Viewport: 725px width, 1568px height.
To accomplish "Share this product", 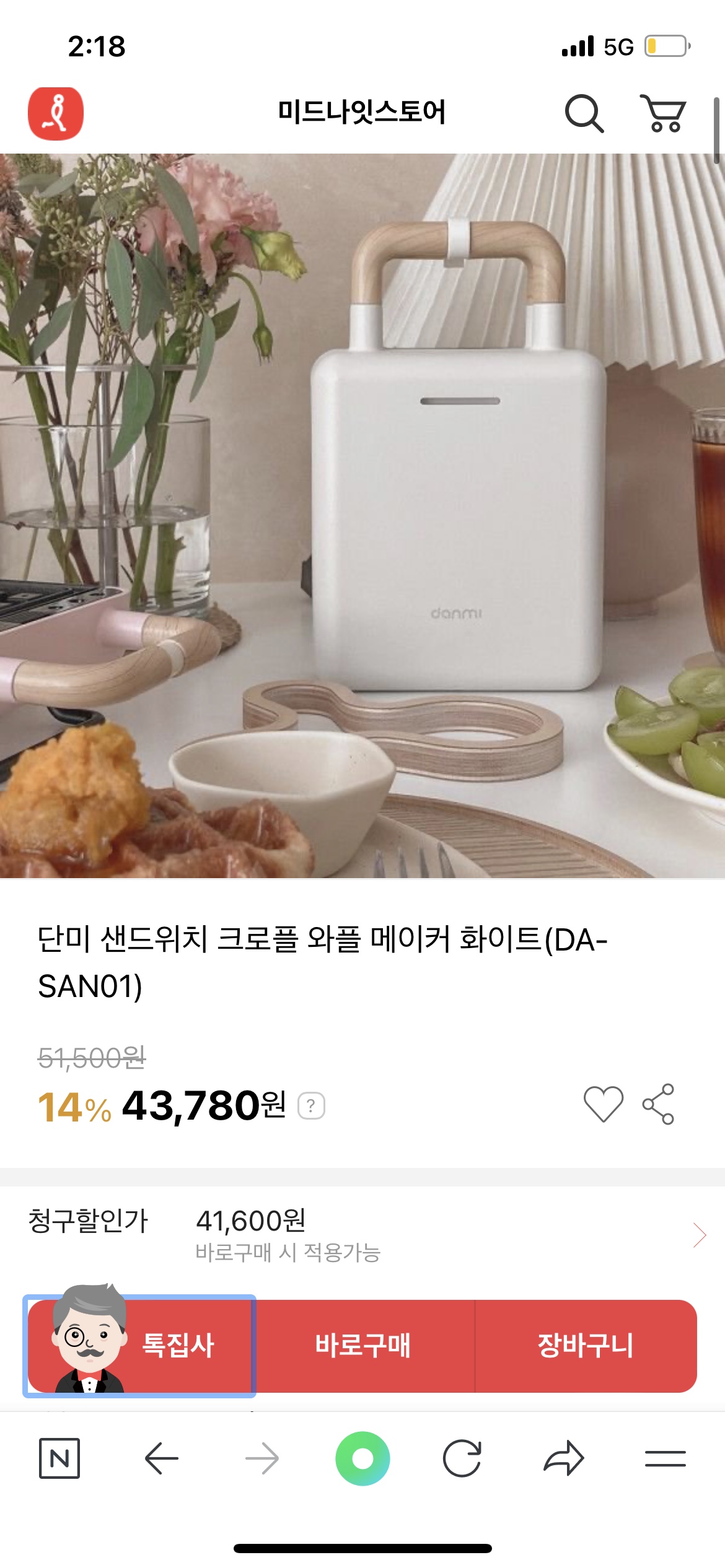I will click(658, 1104).
